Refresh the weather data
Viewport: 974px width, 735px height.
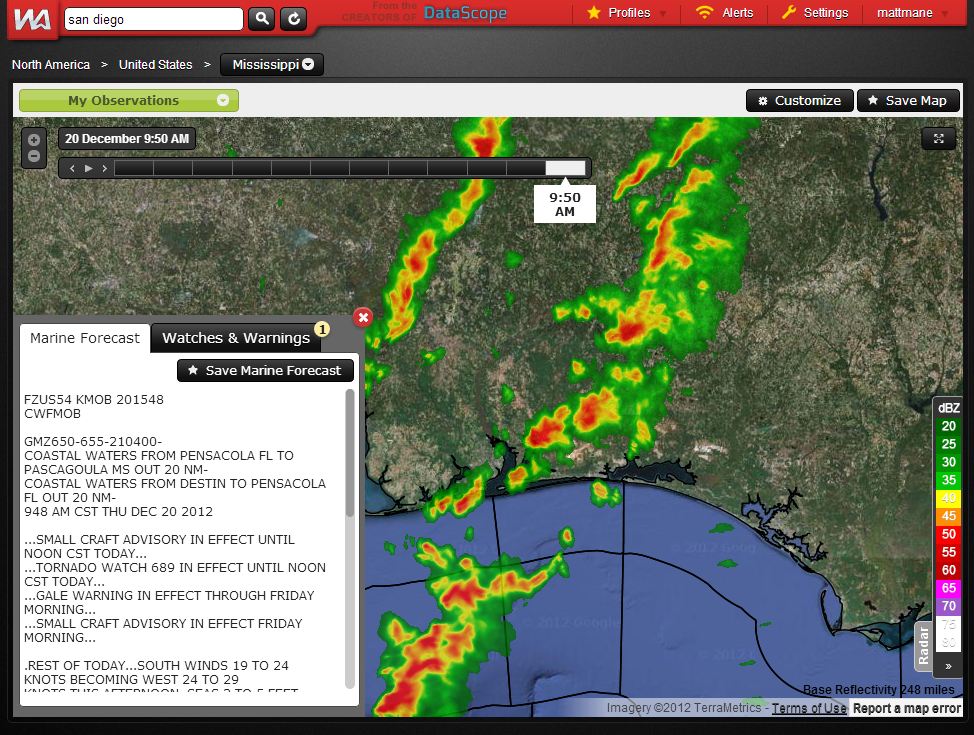tap(293, 18)
